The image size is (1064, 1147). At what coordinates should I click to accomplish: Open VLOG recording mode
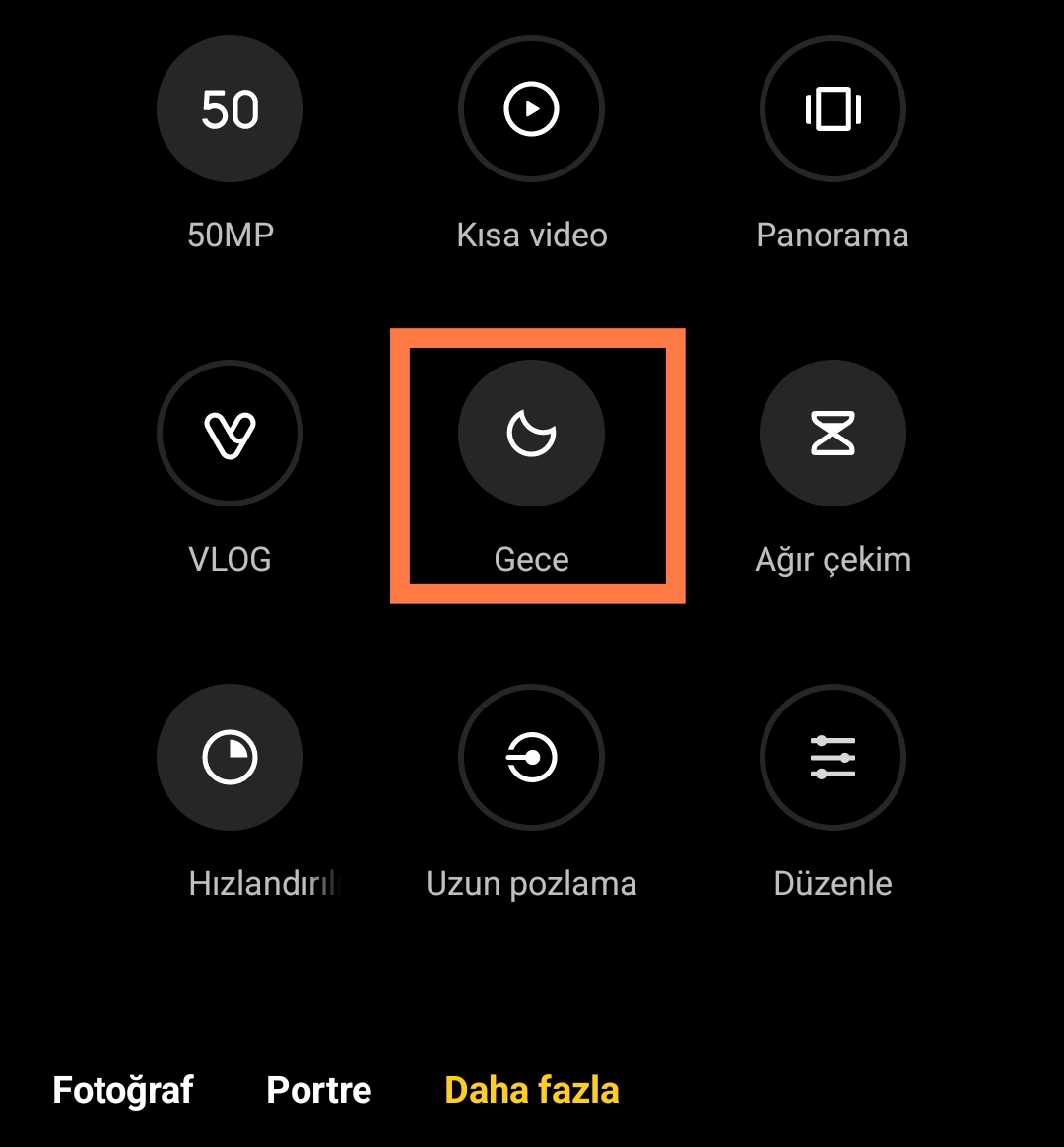tap(230, 434)
